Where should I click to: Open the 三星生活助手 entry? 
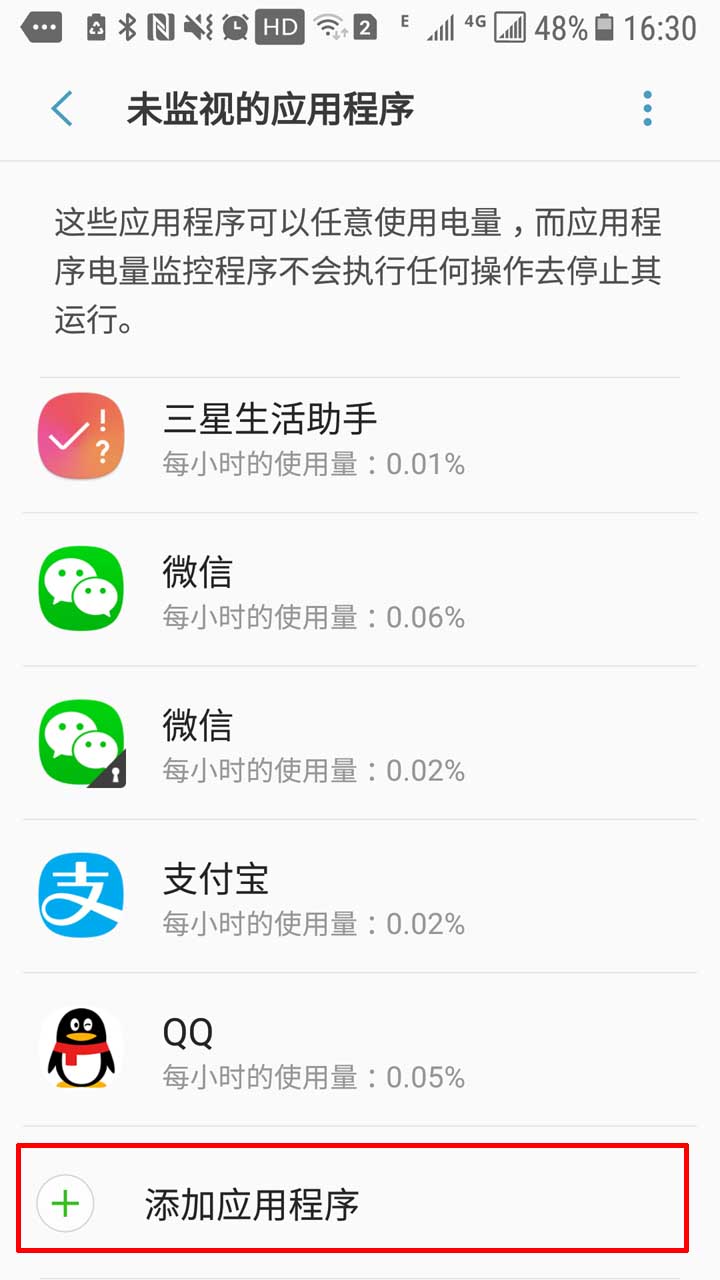coord(360,437)
